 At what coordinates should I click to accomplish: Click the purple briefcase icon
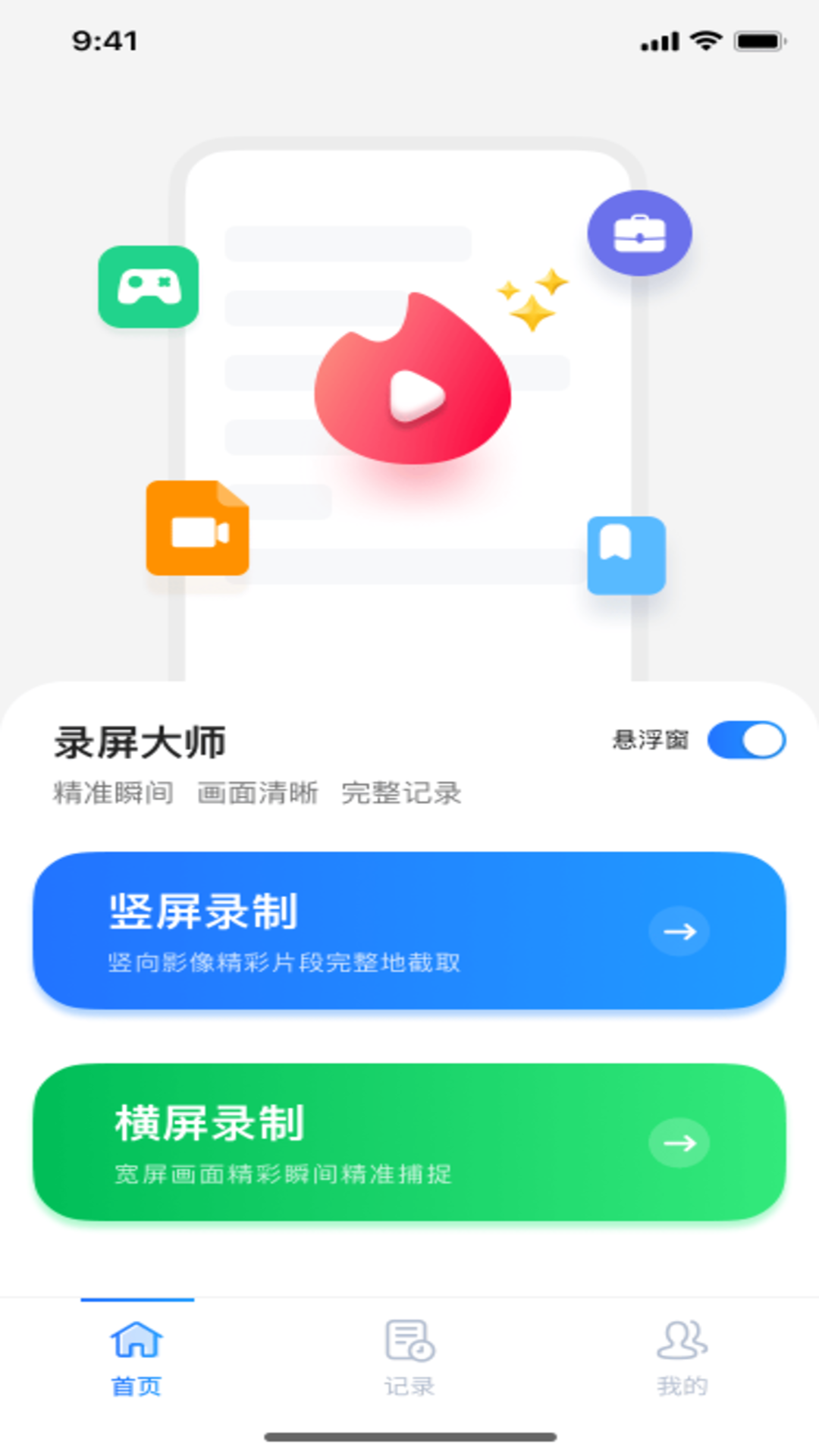click(x=640, y=234)
